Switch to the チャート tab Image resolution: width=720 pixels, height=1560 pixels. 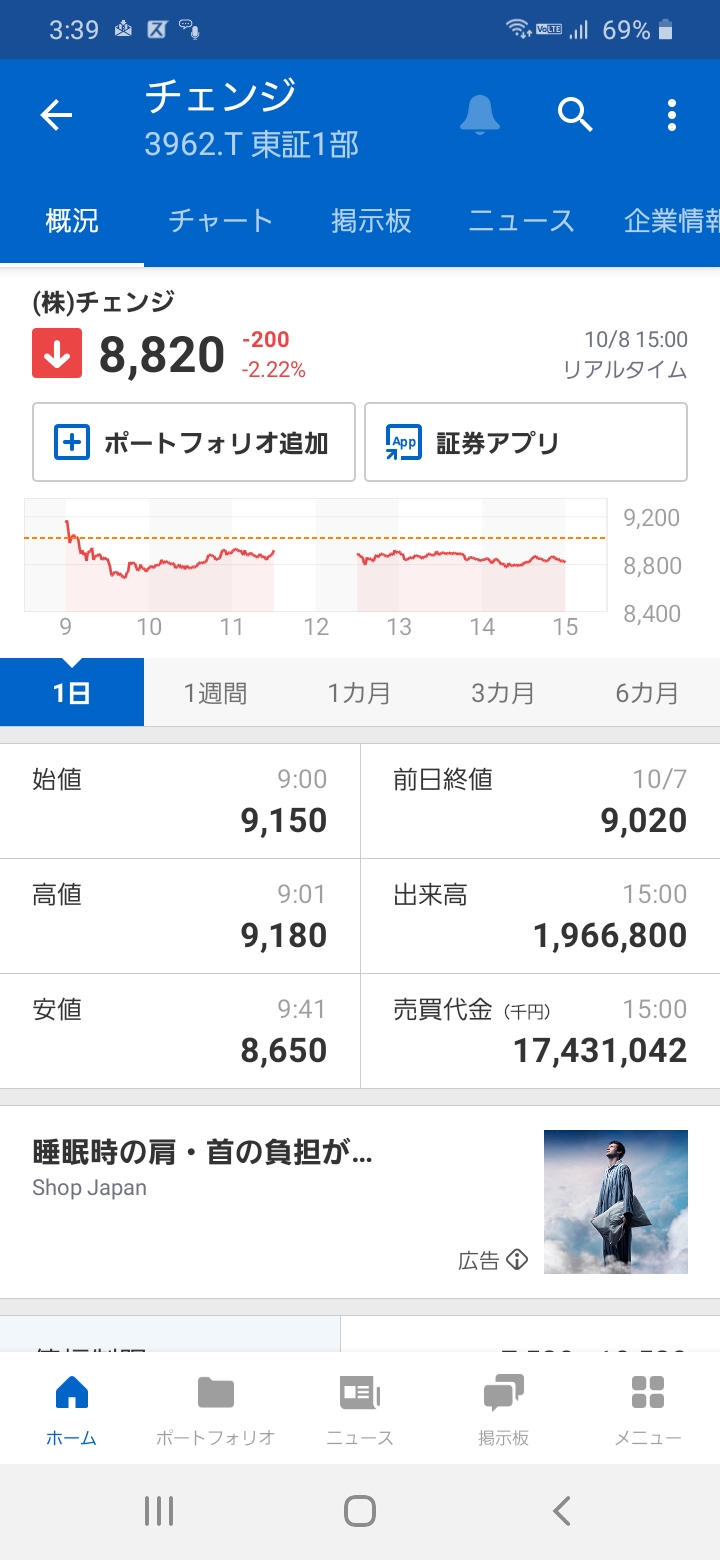(x=220, y=221)
